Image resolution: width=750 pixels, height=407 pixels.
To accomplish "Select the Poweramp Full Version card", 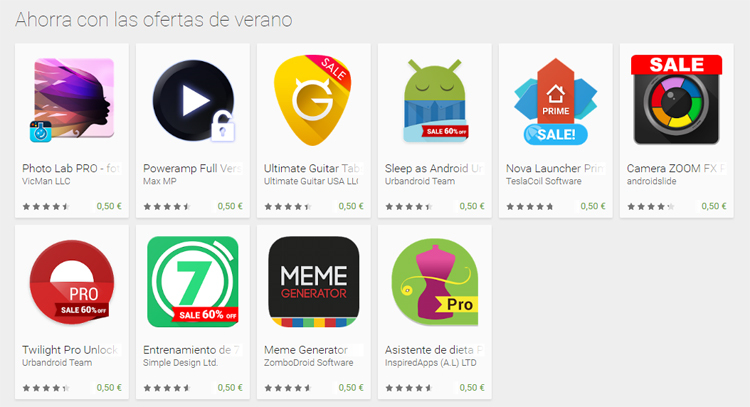I will [x=194, y=98].
